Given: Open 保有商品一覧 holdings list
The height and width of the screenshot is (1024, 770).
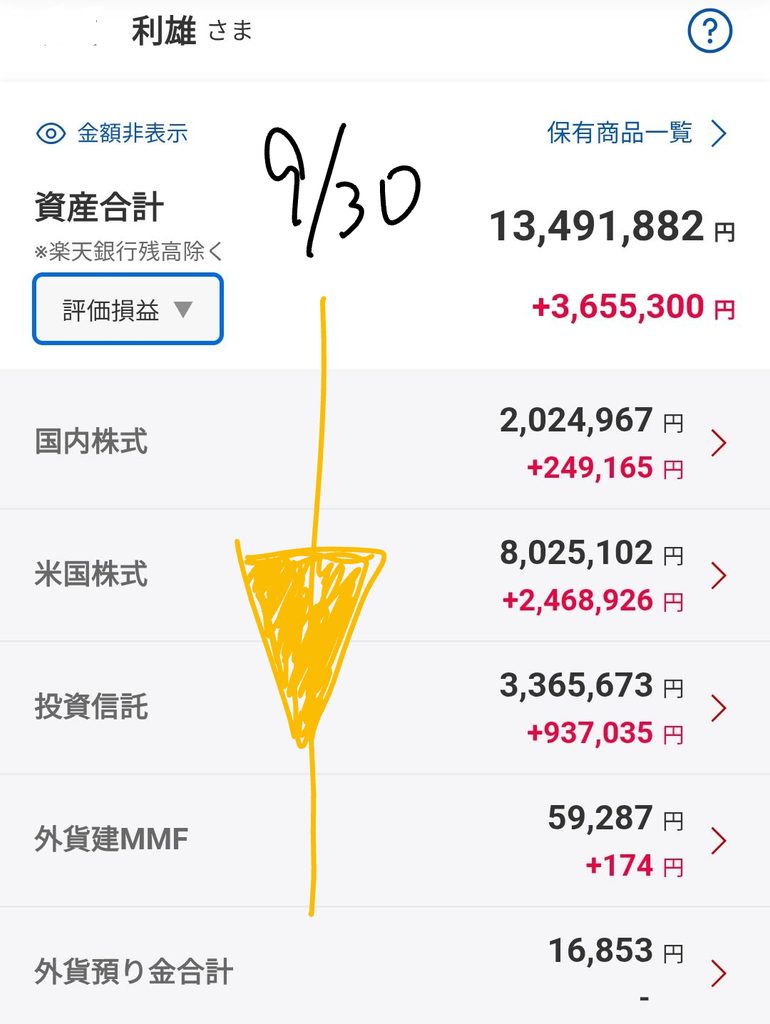Looking at the screenshot, I should click(x=637, y=133).
